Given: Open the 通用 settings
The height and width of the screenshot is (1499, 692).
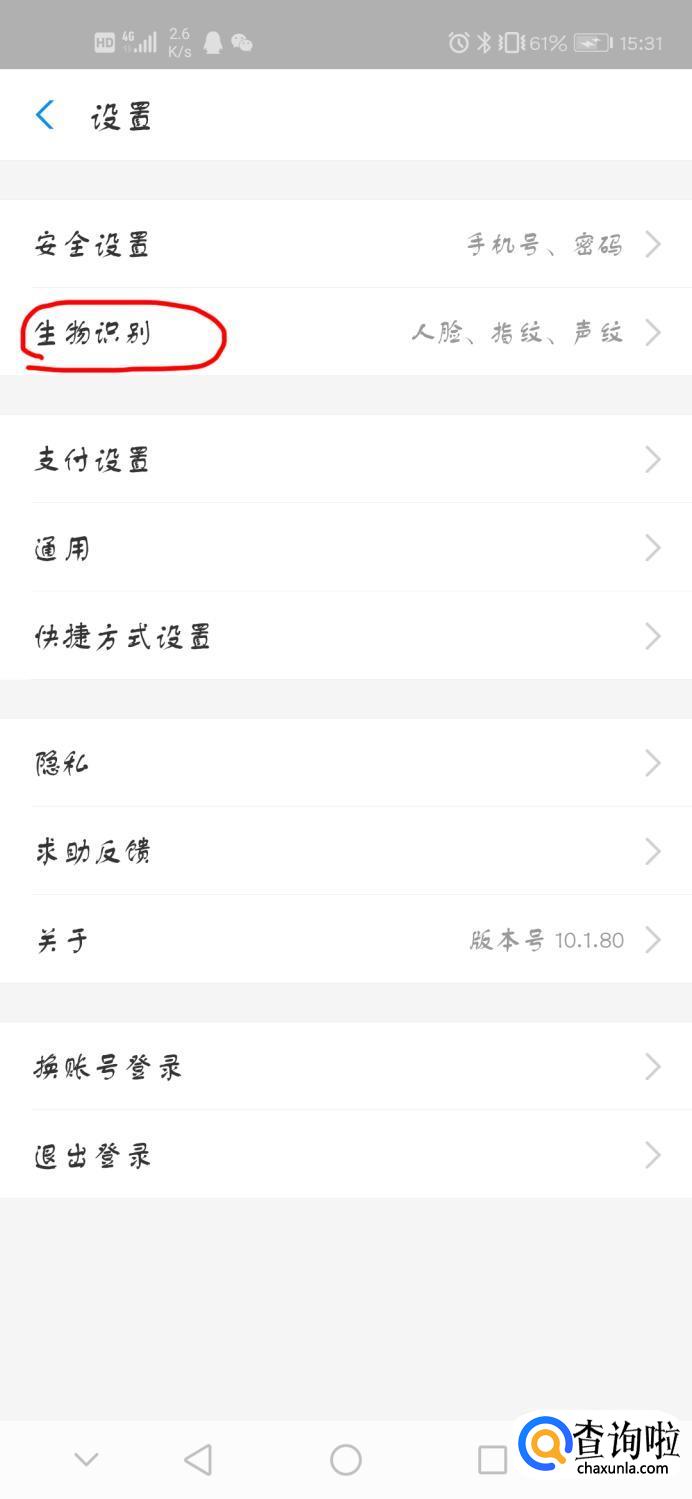Looking at the screenshot, I should tap(346, 548).
